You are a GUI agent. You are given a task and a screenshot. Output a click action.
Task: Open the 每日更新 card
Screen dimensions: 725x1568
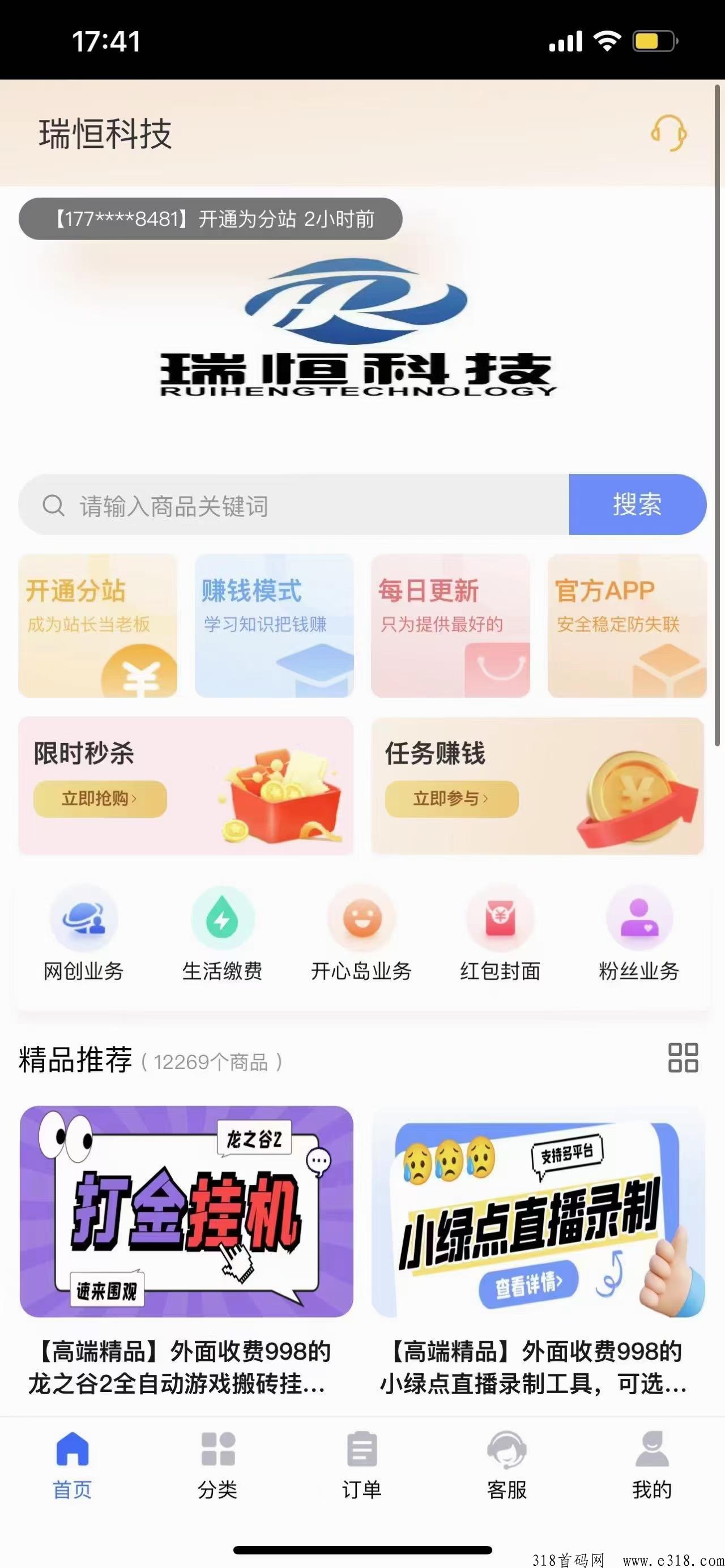click(450, 625)
